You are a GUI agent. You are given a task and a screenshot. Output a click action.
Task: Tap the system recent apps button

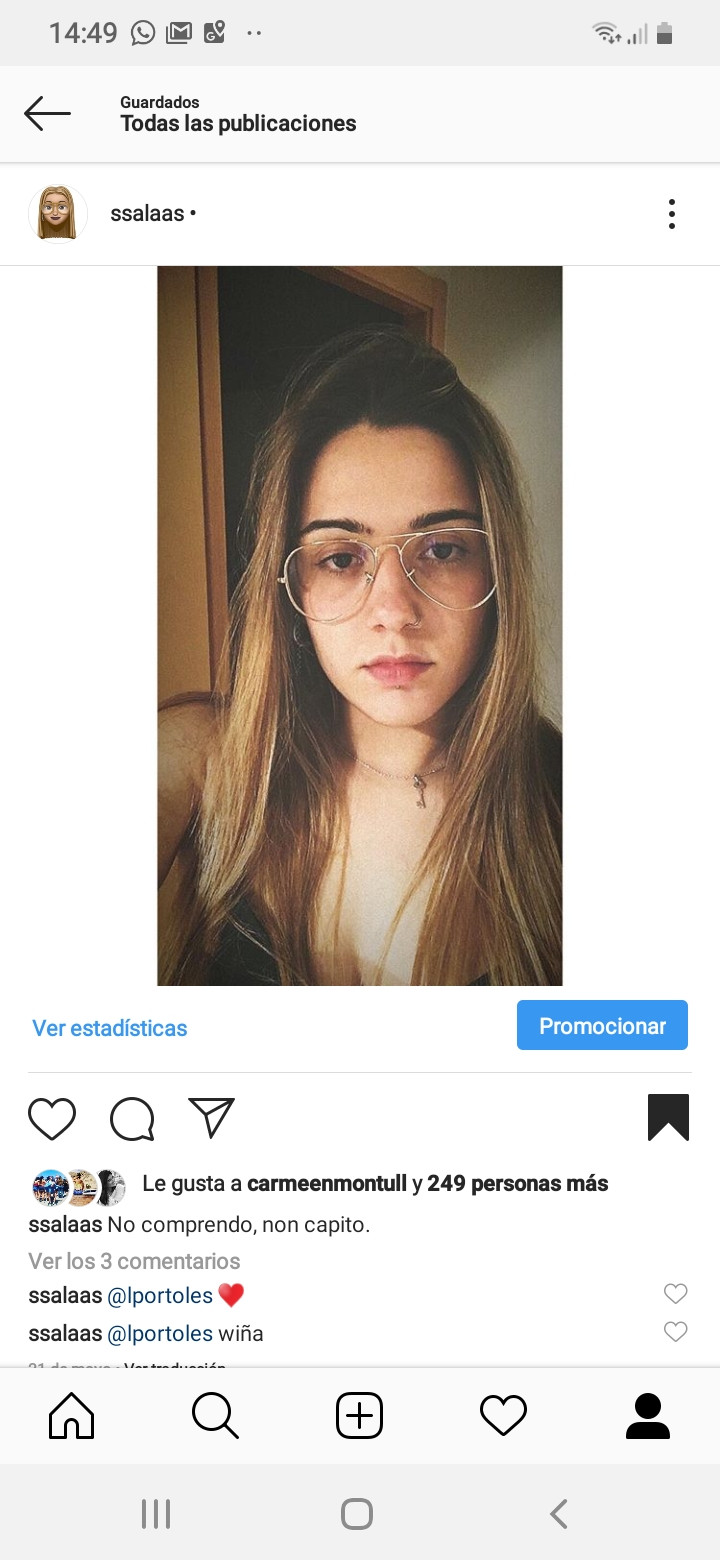coord(156,1514)
